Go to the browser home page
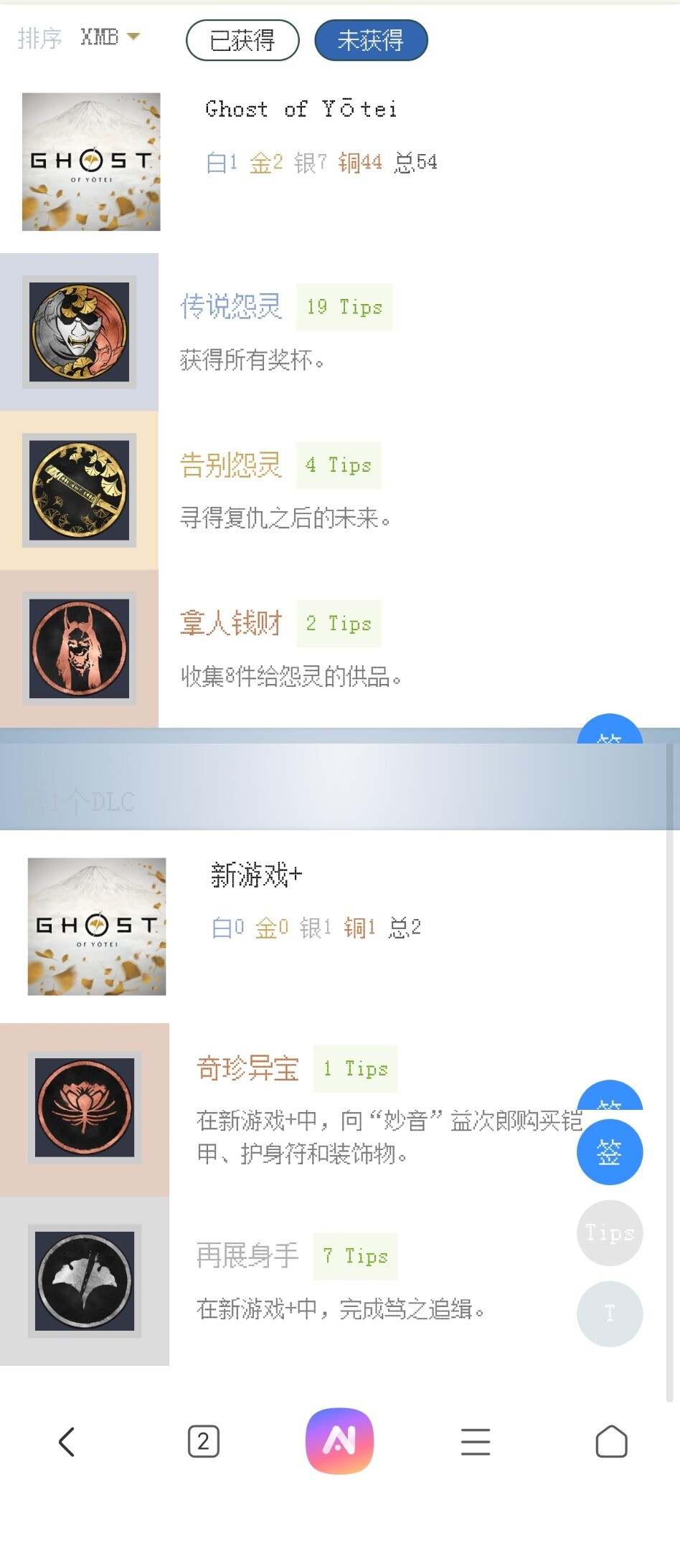 point(611,1442)
